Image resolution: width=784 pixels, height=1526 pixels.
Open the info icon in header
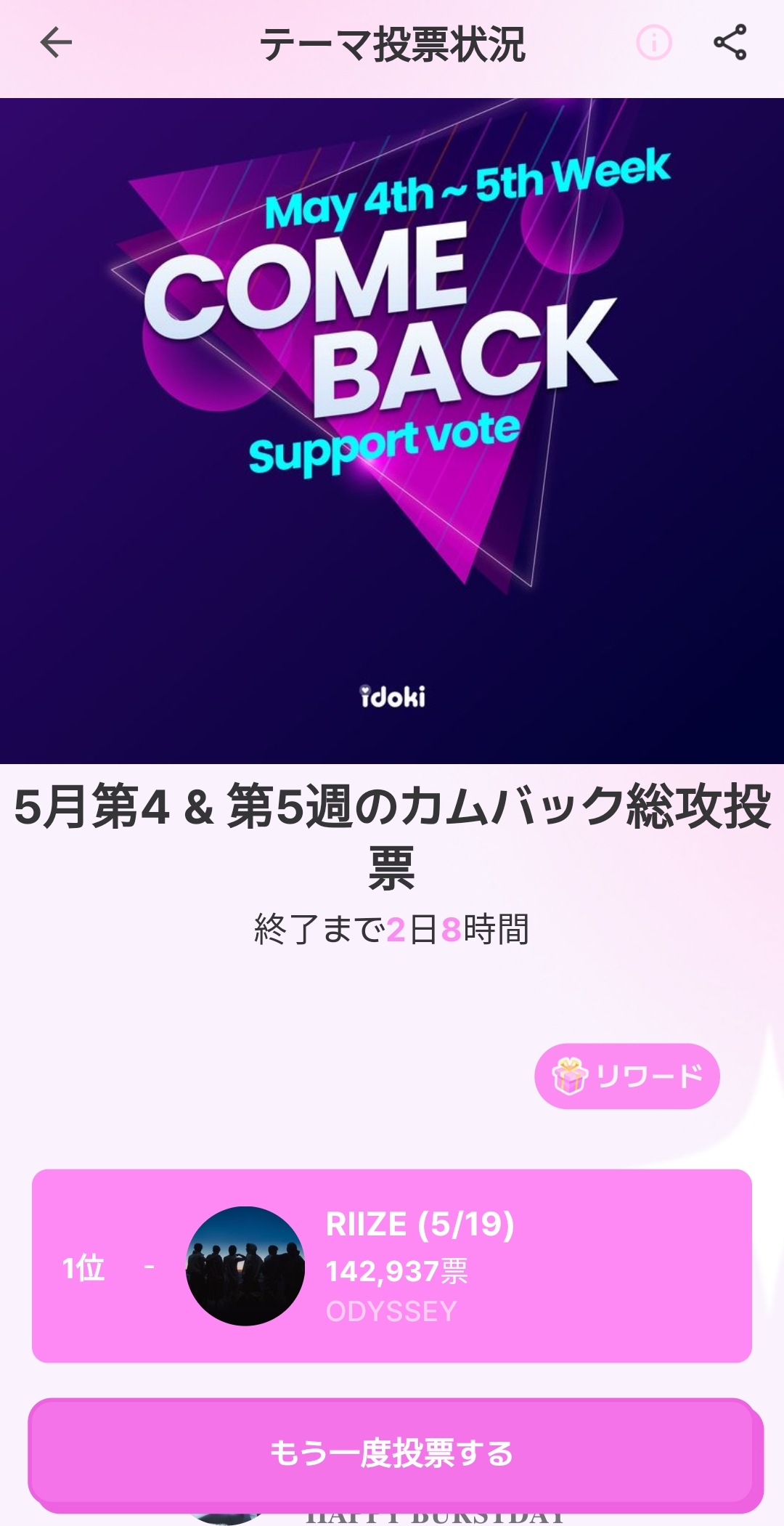tap(653, 43)
